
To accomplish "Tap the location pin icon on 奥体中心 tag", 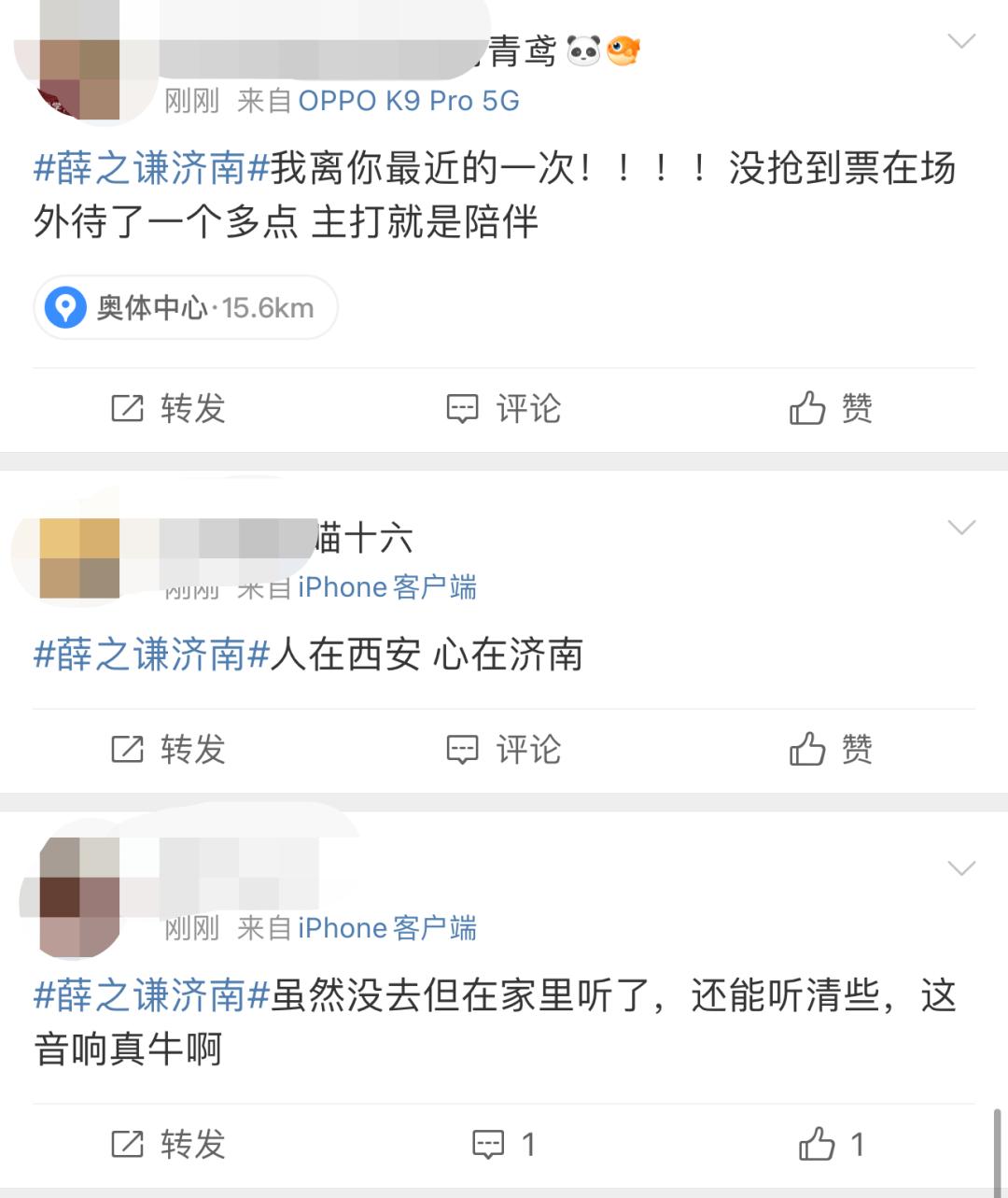I will click(x=63, y=307).
